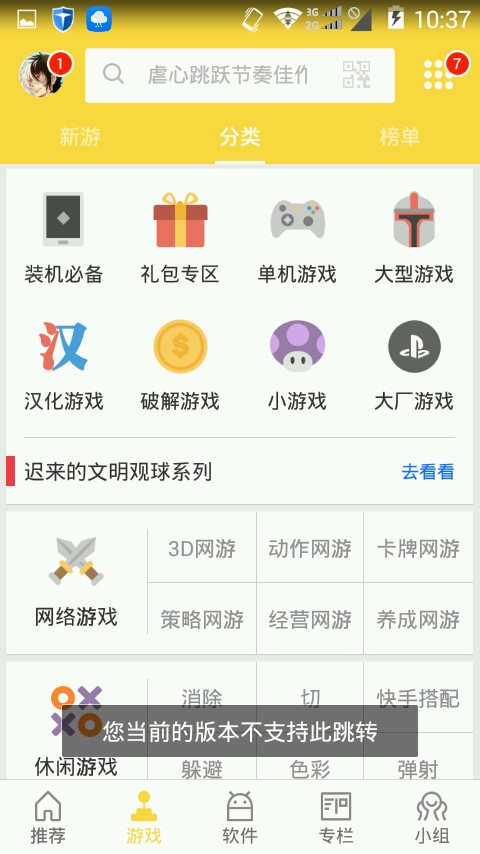Open the dotted grid menu icon
The height and width of the screenshot is (854, 480).
click(438, 75)
